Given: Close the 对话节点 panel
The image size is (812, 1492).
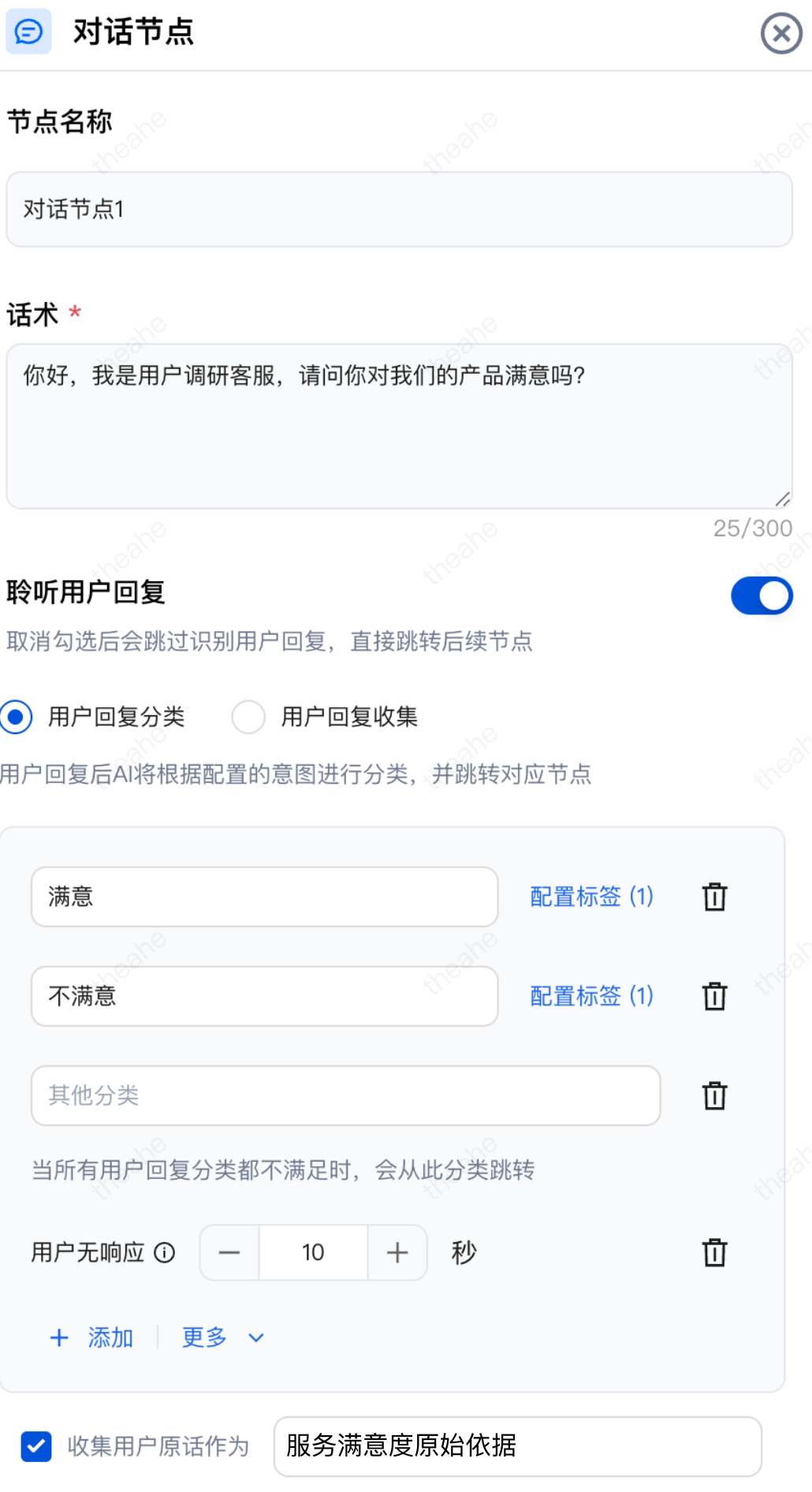Looking at the screenshot, I should click(780, 33).
